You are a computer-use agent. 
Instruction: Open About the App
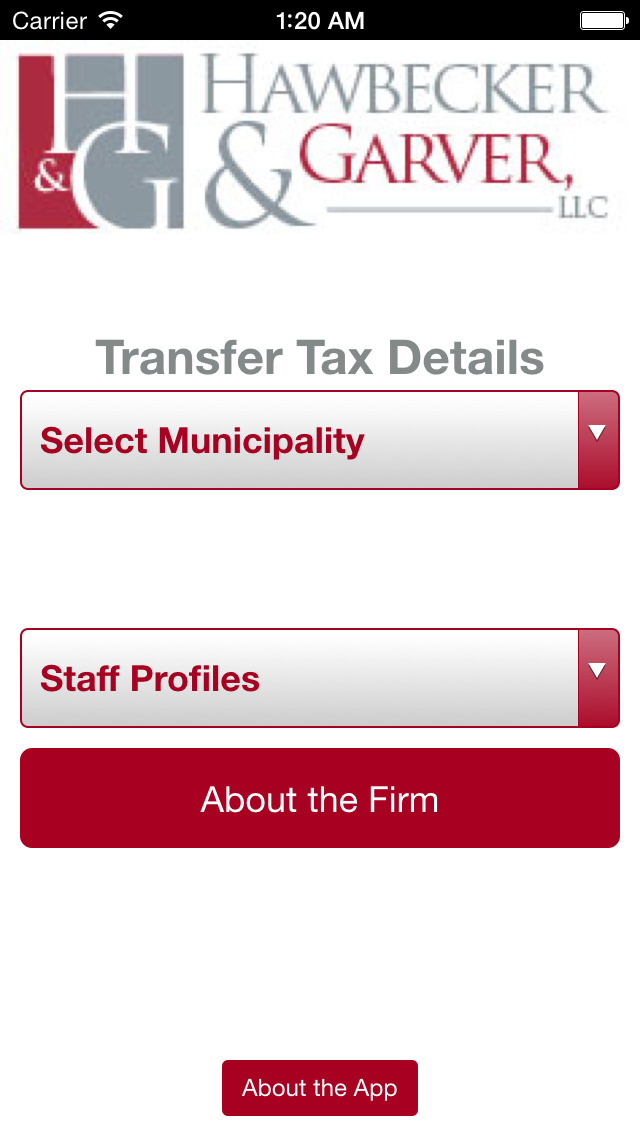[320, 1088]
